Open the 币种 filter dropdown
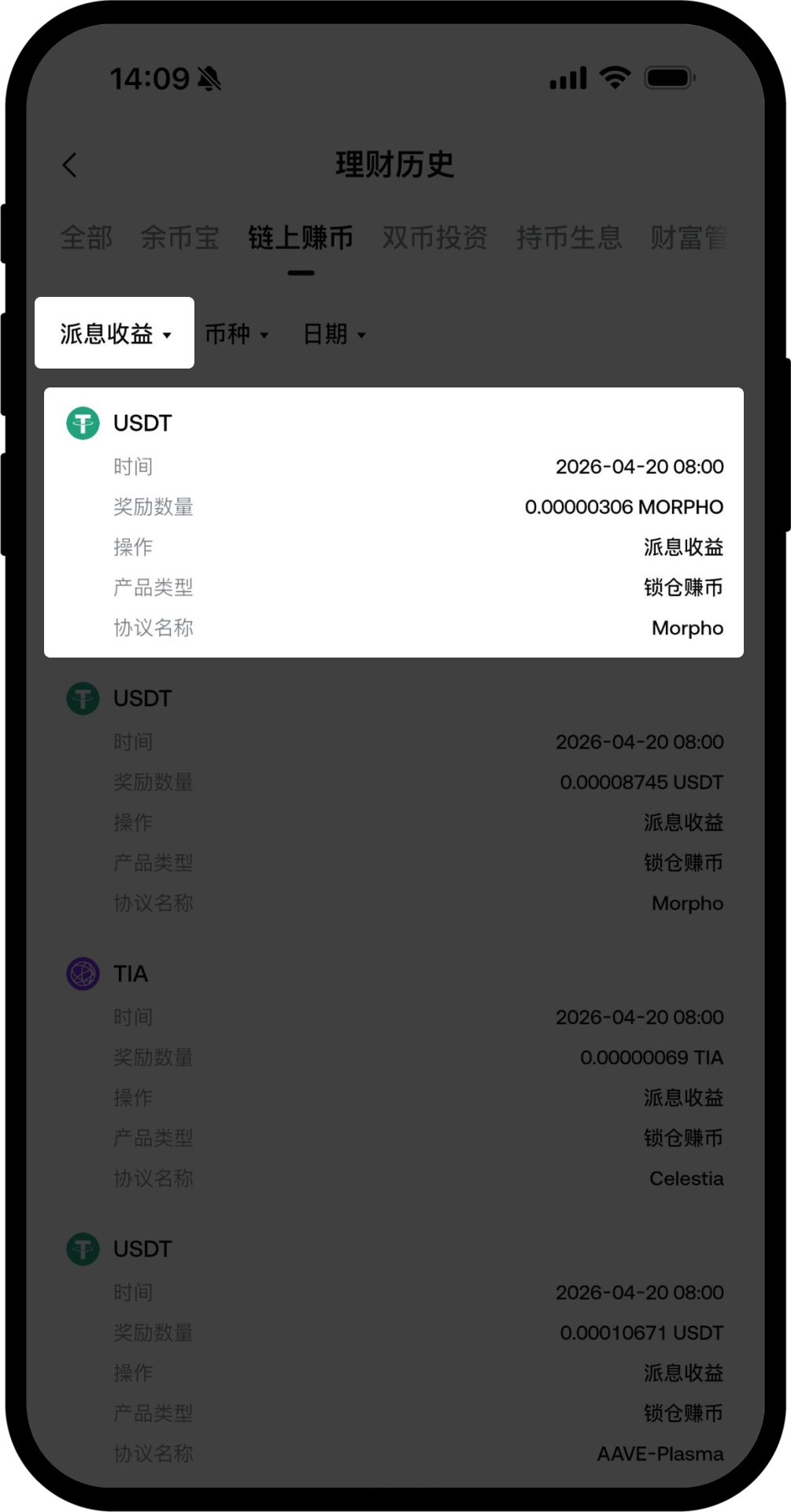This screenshot has height=1512, width=791. pos(237,335)
